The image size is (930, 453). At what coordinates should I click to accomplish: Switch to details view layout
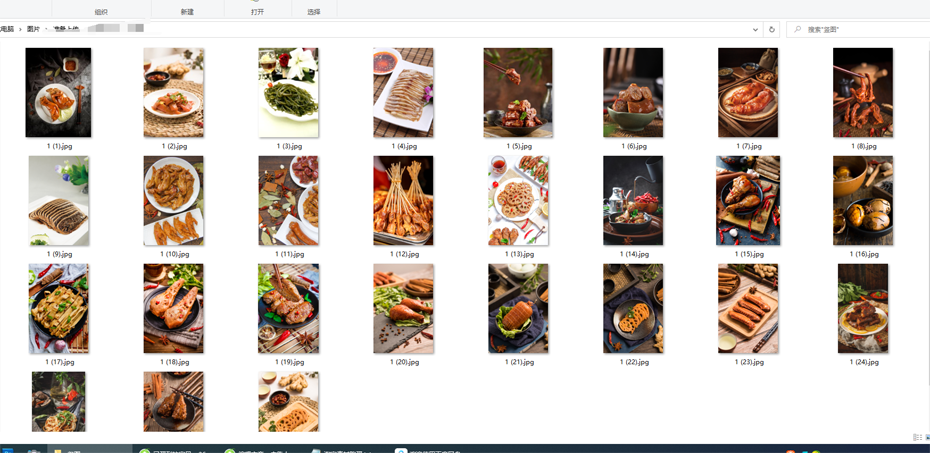[915, 438]
